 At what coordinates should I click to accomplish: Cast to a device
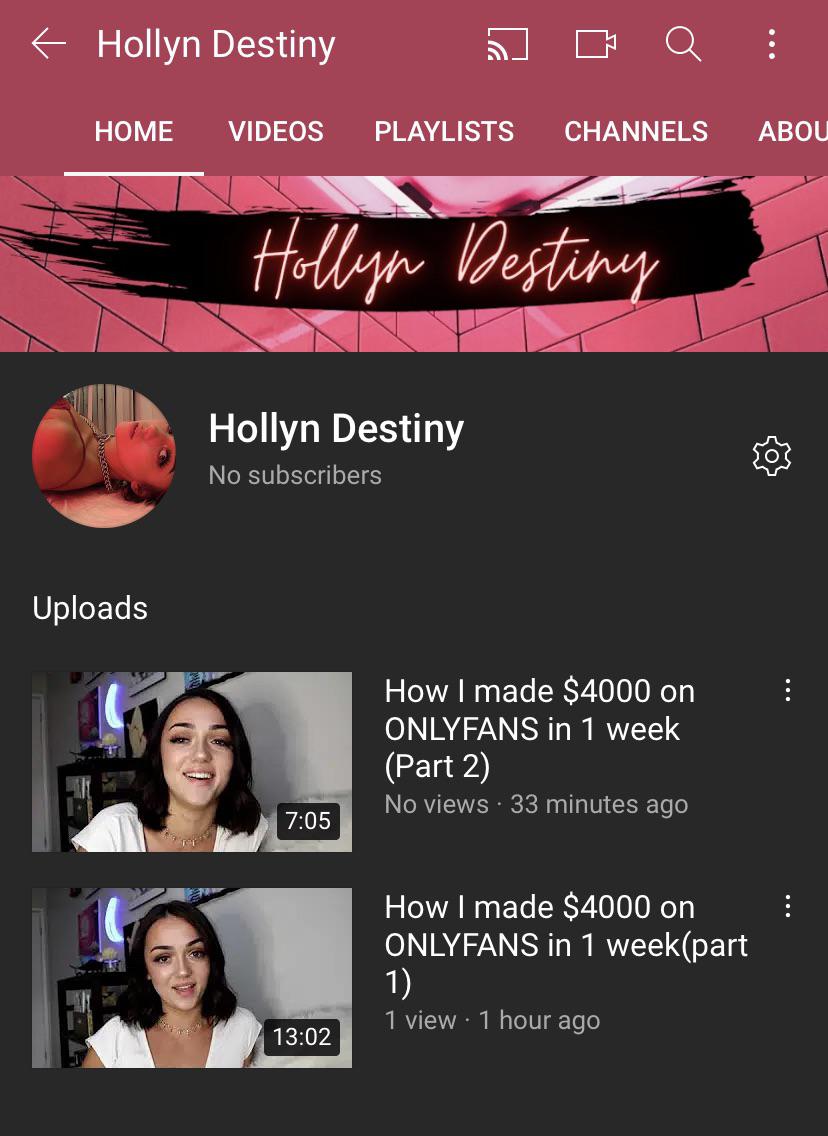507,44
